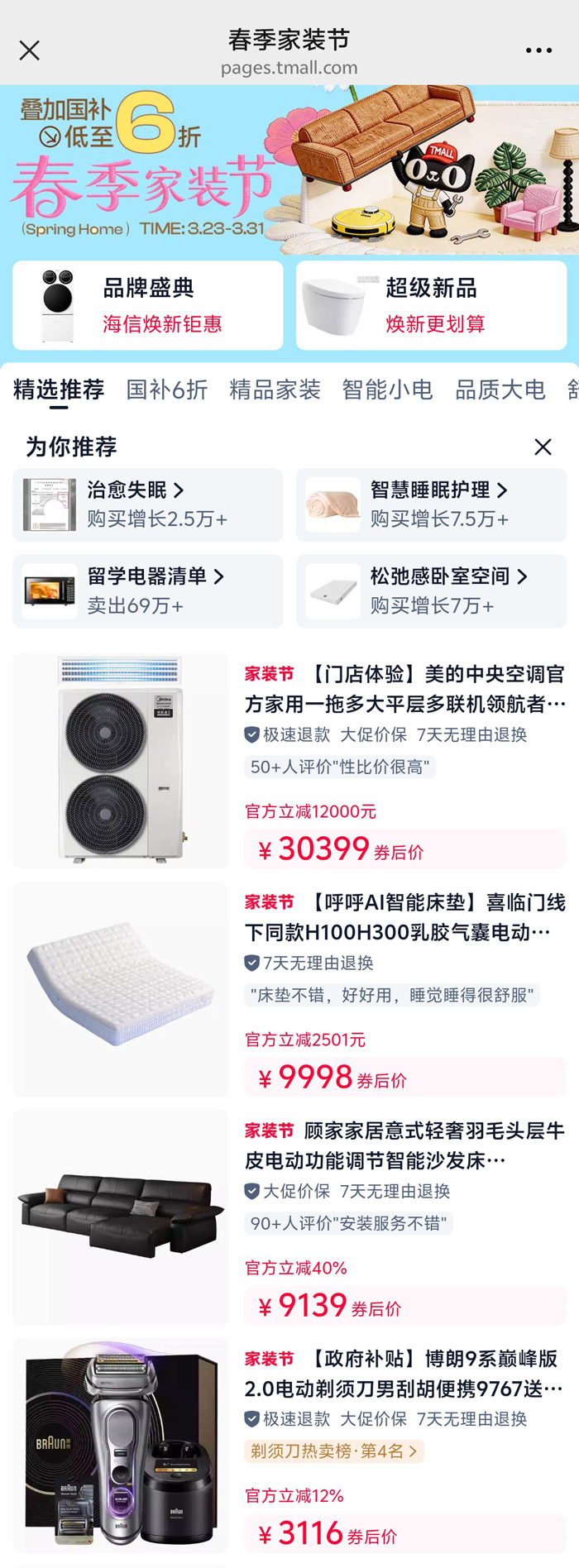Open the 顾家家居 sofa bed listing
The width and height of the screenshot is (579, 1568).
(404, 1145)
